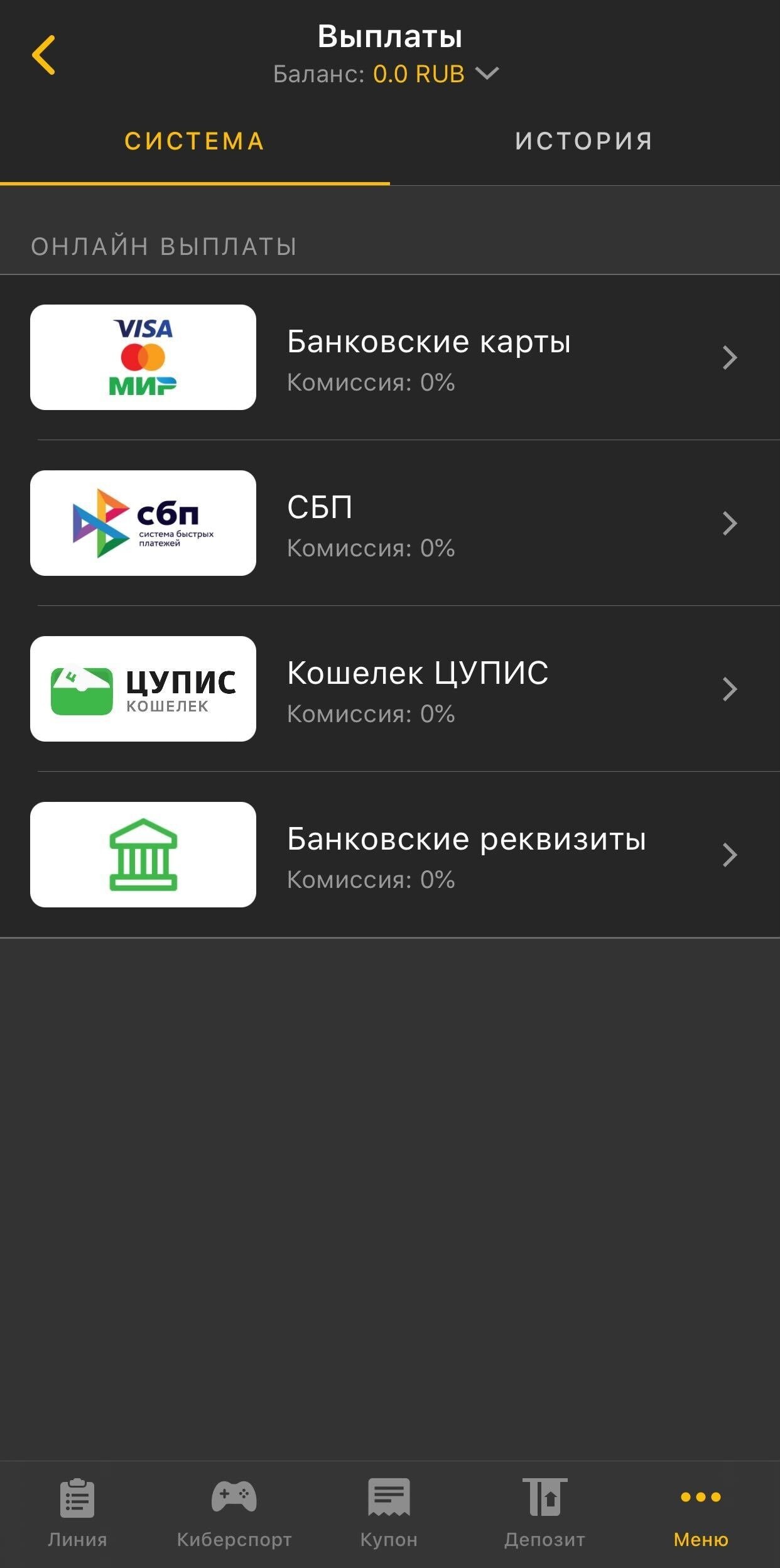The height and width of the screenshot is (1568, 780).
Task: Switch to the История tab
Action: (x=584, y=141)
